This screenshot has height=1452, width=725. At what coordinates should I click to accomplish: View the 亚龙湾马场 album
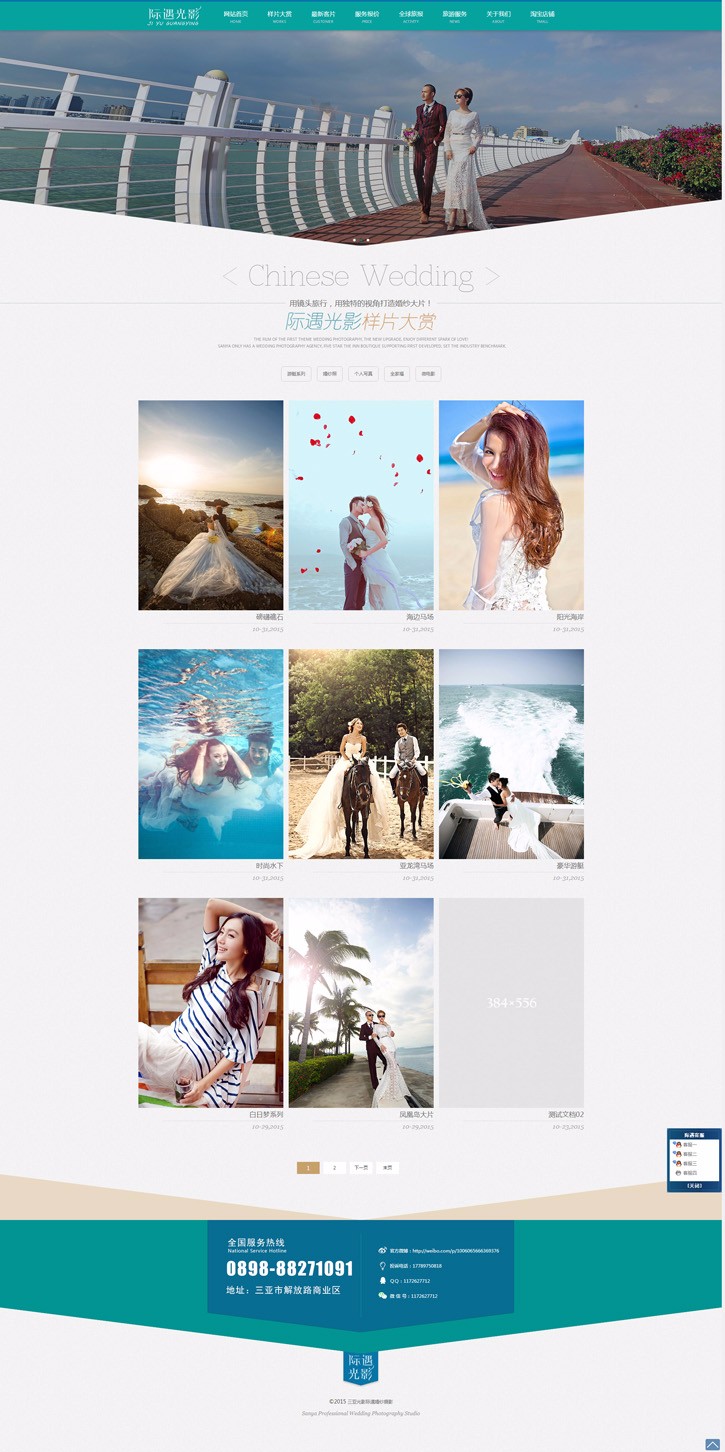pyautogui.click(x=361, y=754)
